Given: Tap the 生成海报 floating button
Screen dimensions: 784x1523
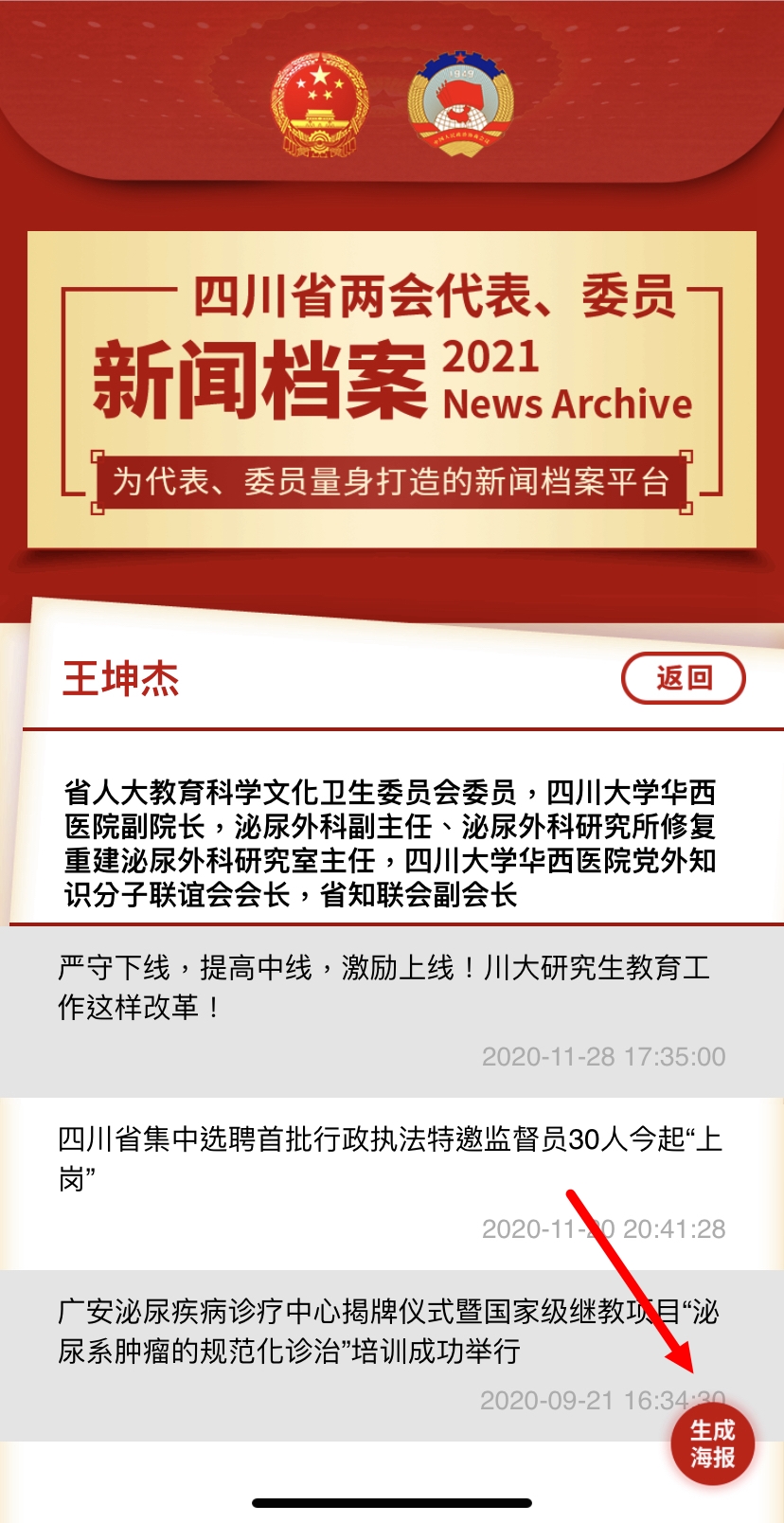Looking at the screenshot, I should click(x=712, y=1444).
